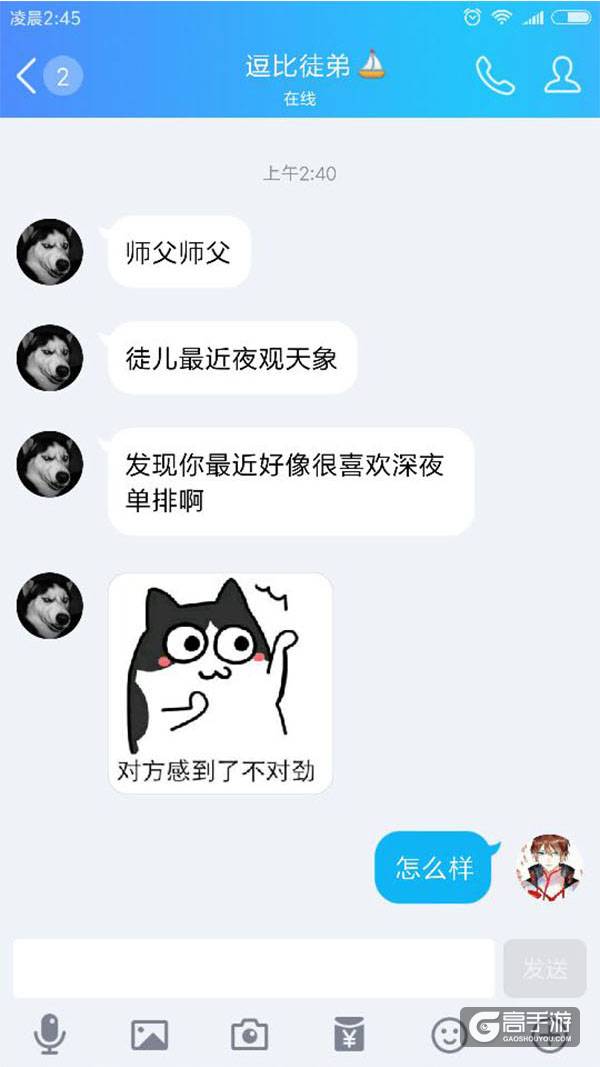Open the image gallery picker
The height and width of the screenshot is (1067, 600).
tap(149, 1034)
